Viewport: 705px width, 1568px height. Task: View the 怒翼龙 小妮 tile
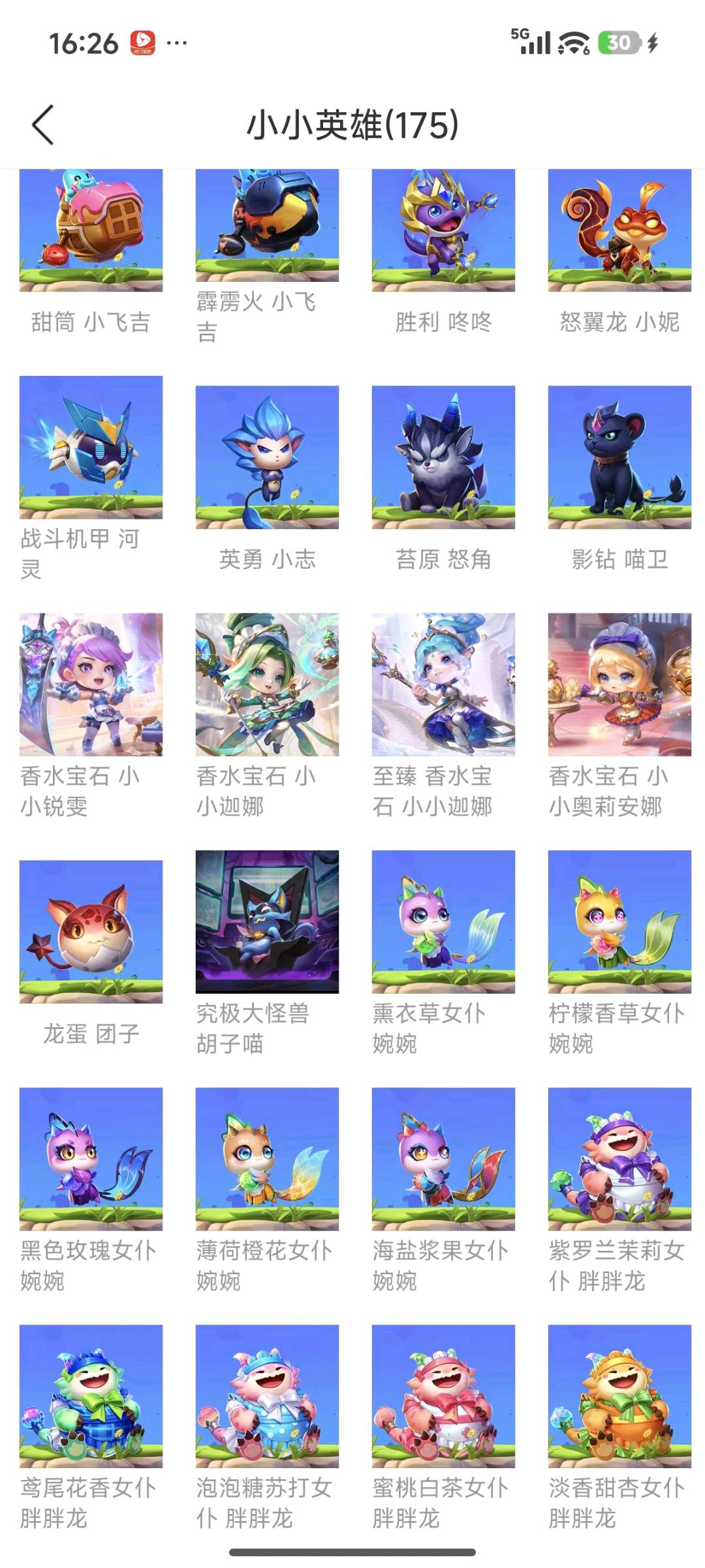619,230
